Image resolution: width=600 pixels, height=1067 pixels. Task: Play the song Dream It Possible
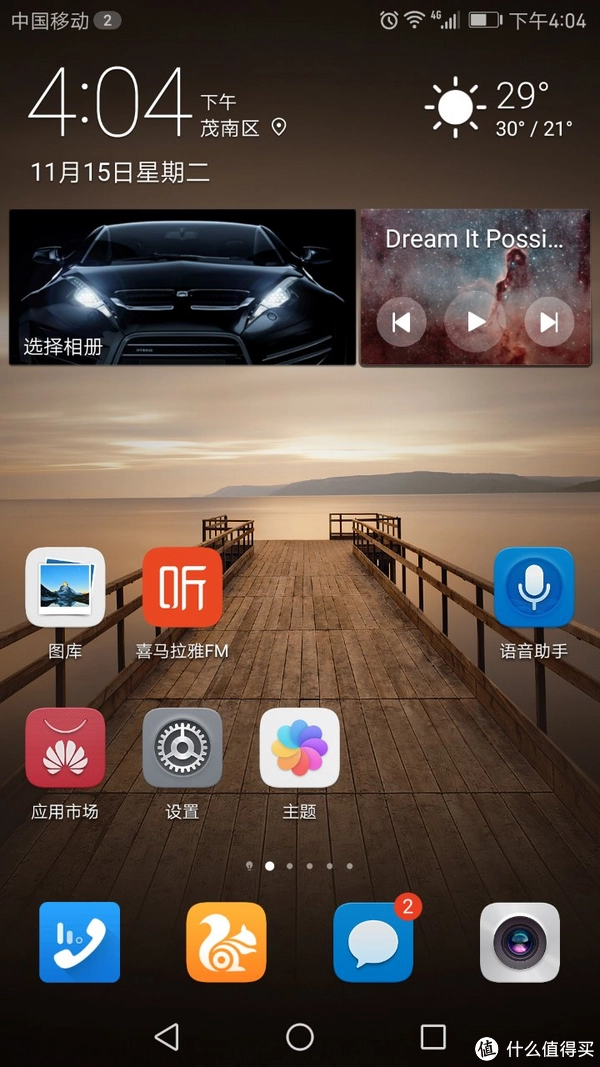[476, 322]
